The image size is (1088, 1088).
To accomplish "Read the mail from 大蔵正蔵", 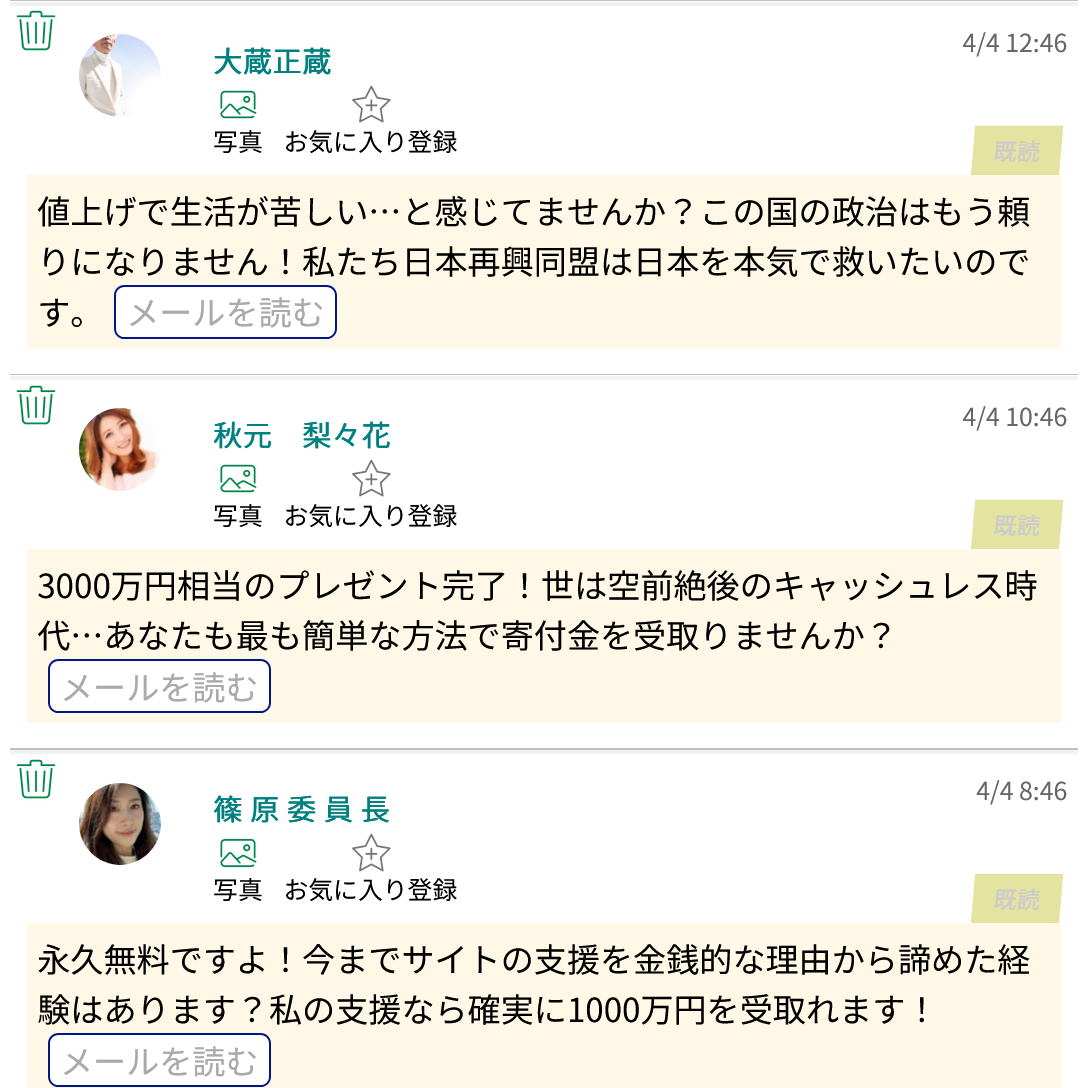I will pyautogui.click(x=226, y=313).
